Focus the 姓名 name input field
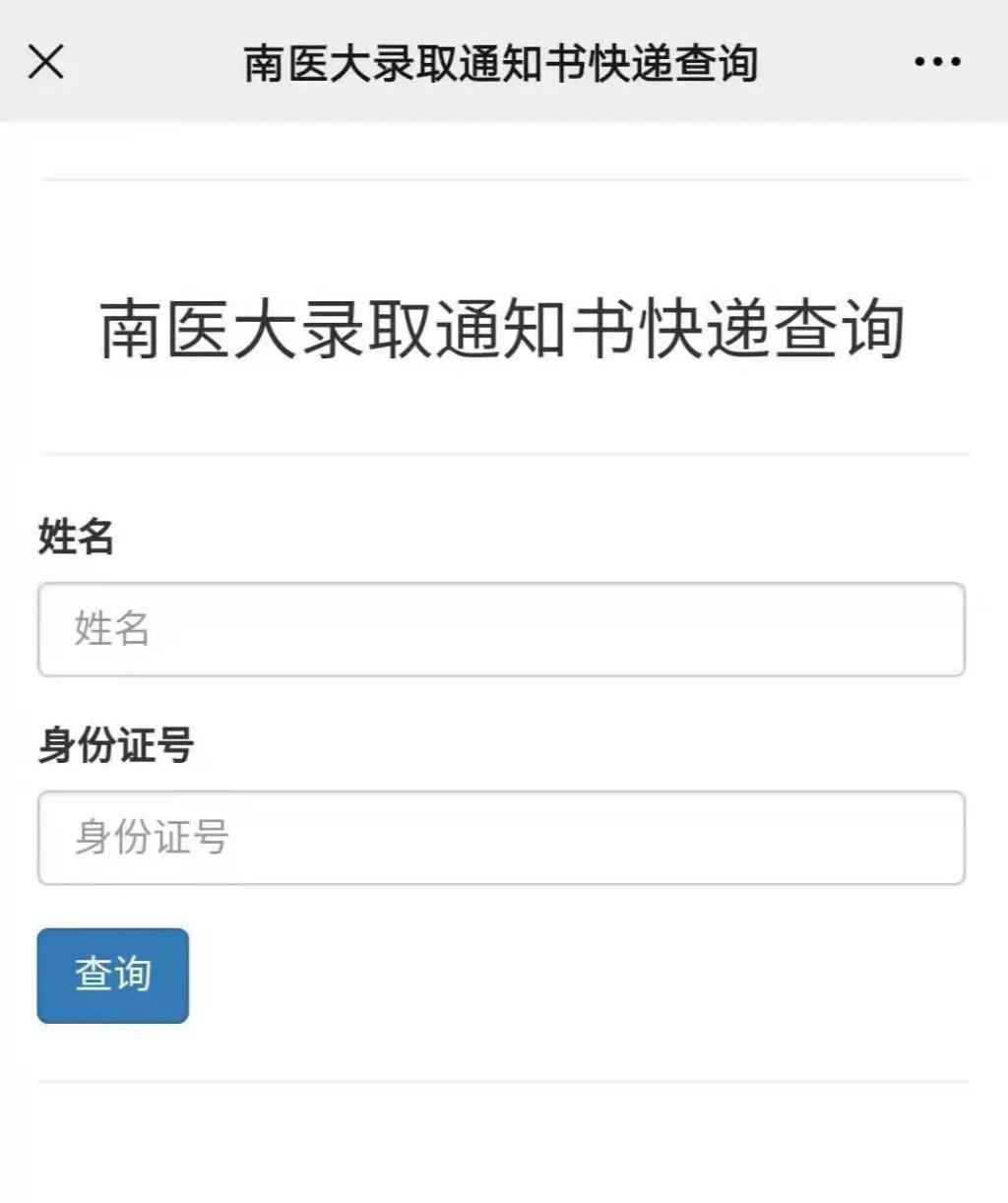Viewport: 1008px width, 1203px height. (x=501, y=629)
